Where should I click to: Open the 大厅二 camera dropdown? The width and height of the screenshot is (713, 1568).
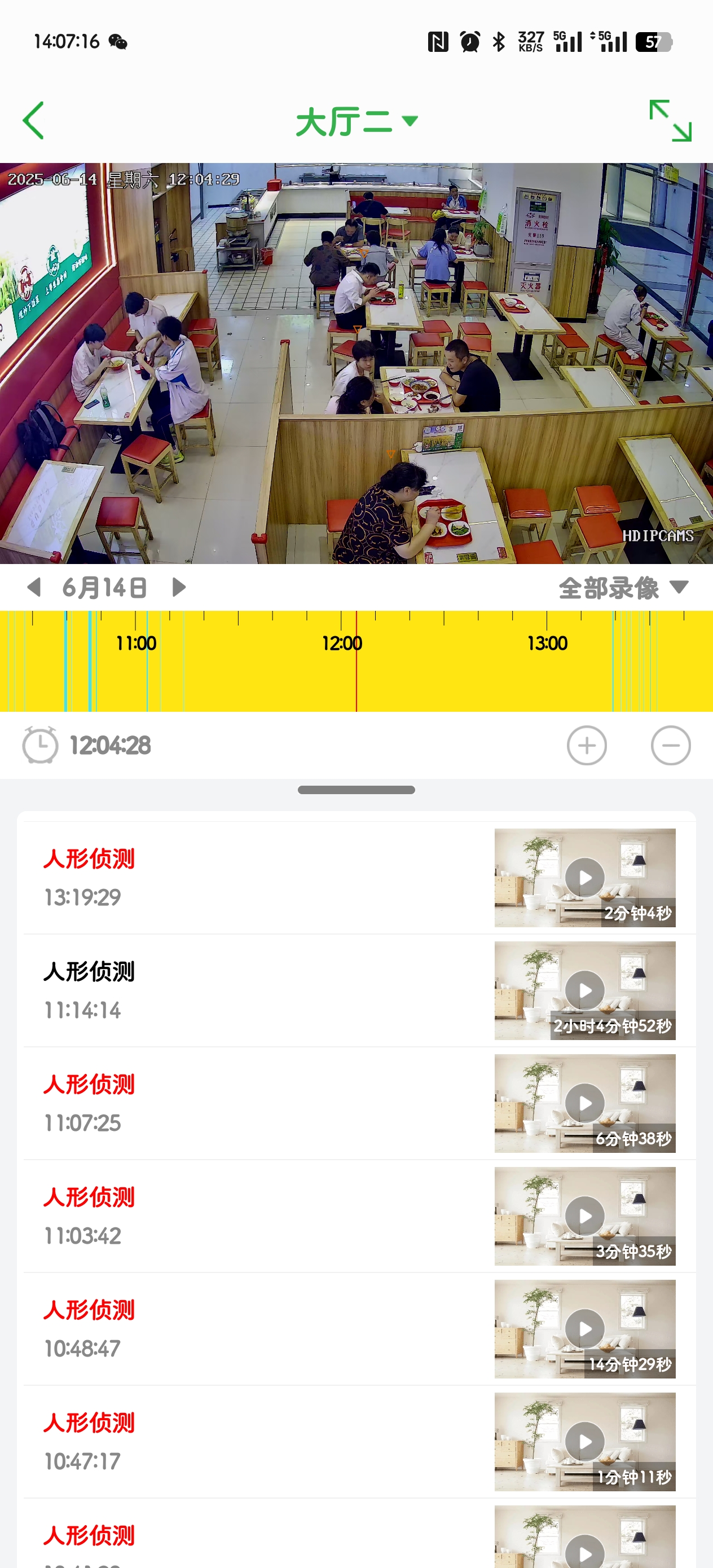(357, 121)
